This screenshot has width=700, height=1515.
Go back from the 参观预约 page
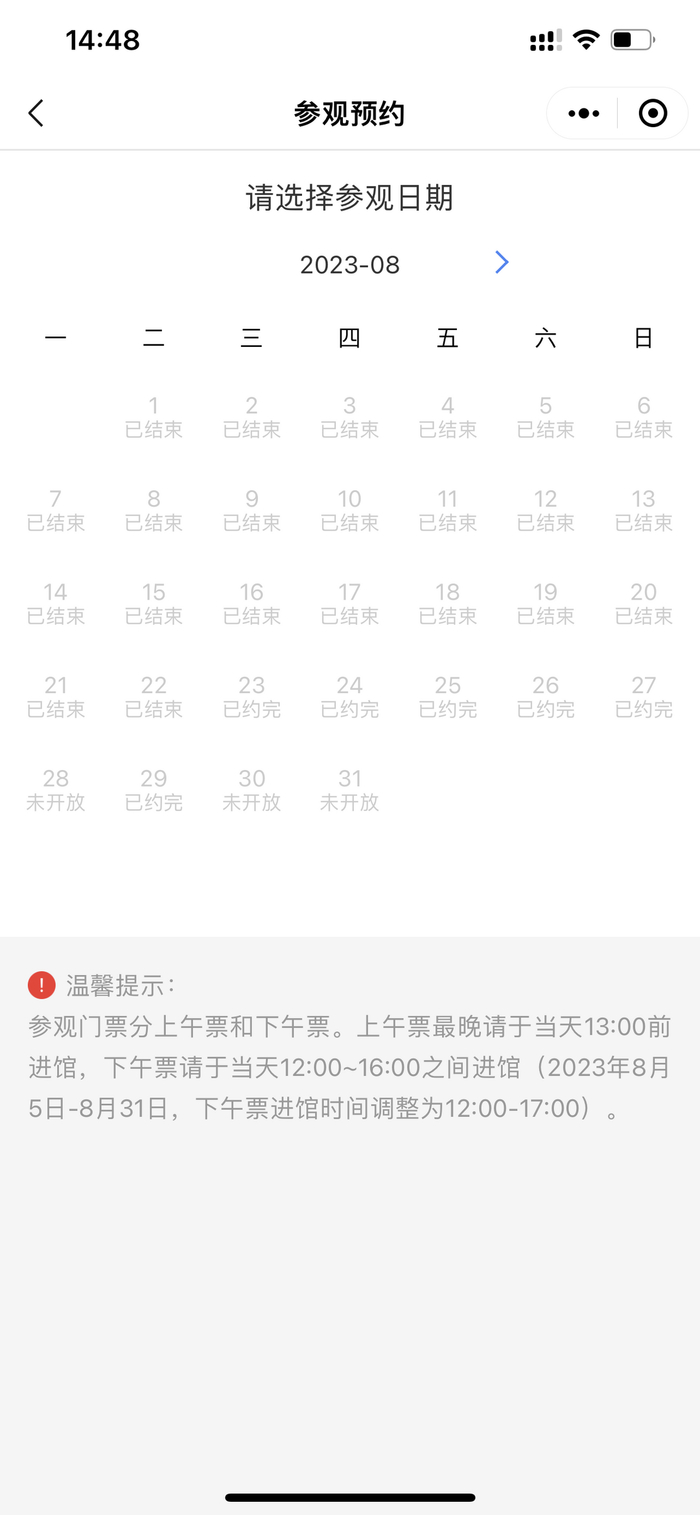(x=36, y=113)
